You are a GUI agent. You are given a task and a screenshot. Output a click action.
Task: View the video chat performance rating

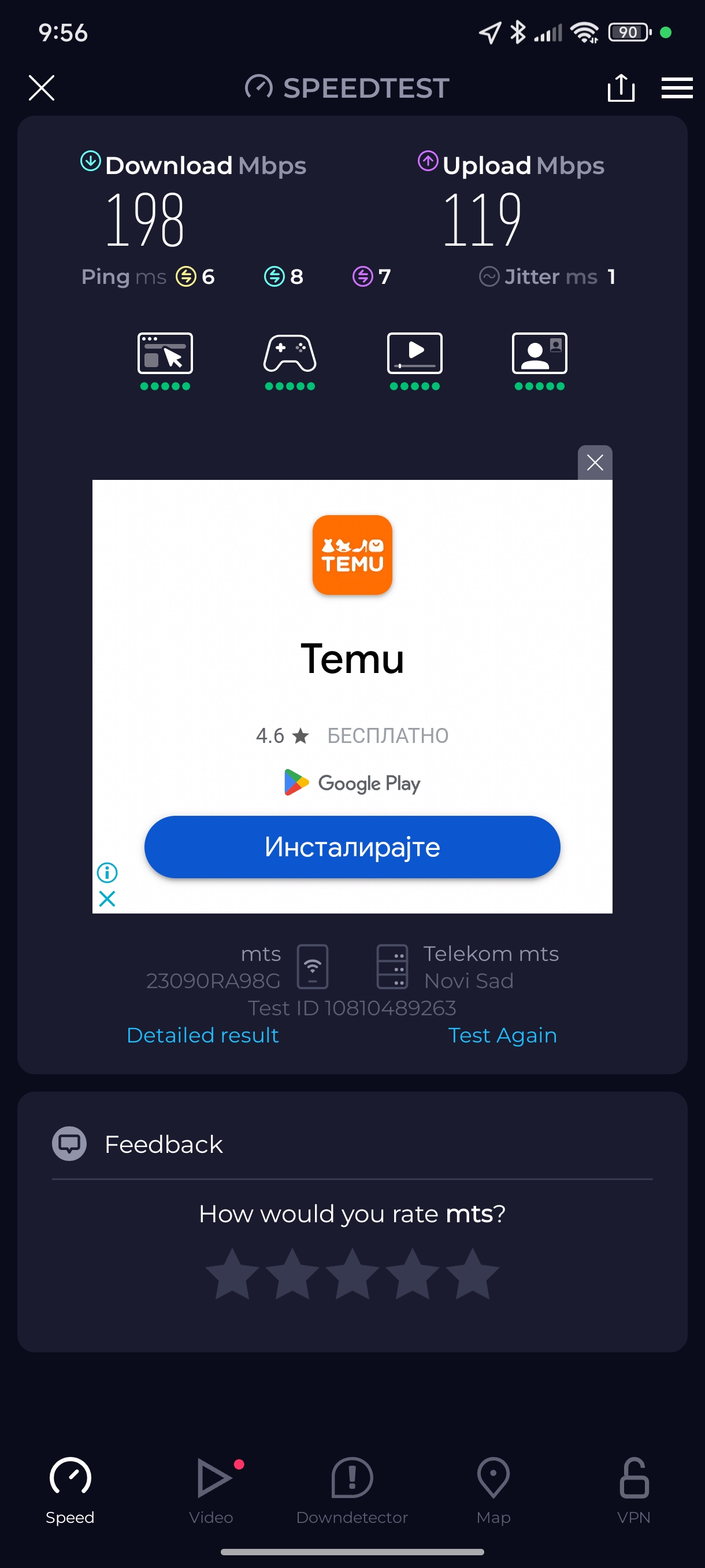click(x=539, y=360)
